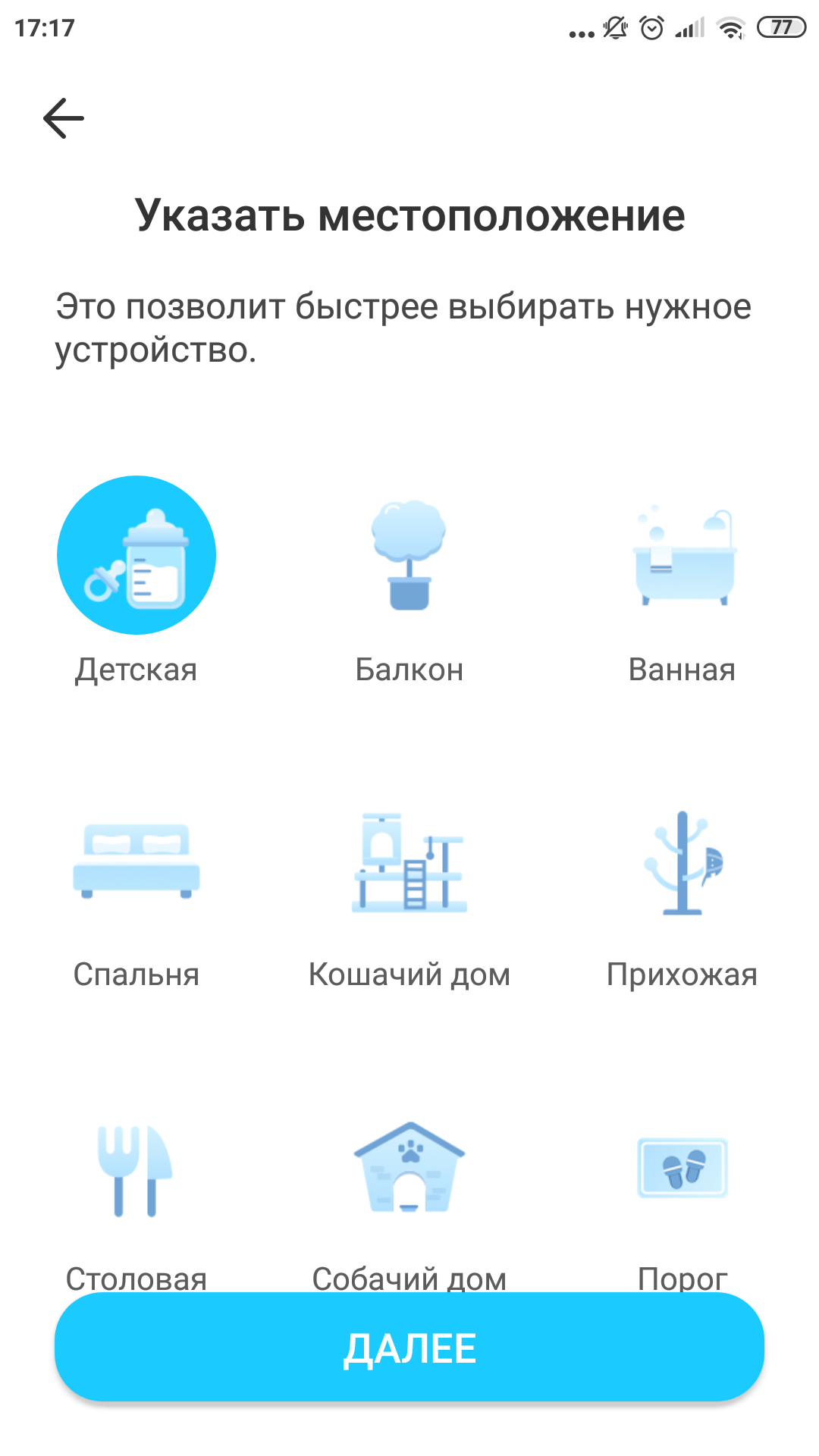Select the Порог location
The height and width of the screenshot is (1456, 819).
[x=682, y=1172]
